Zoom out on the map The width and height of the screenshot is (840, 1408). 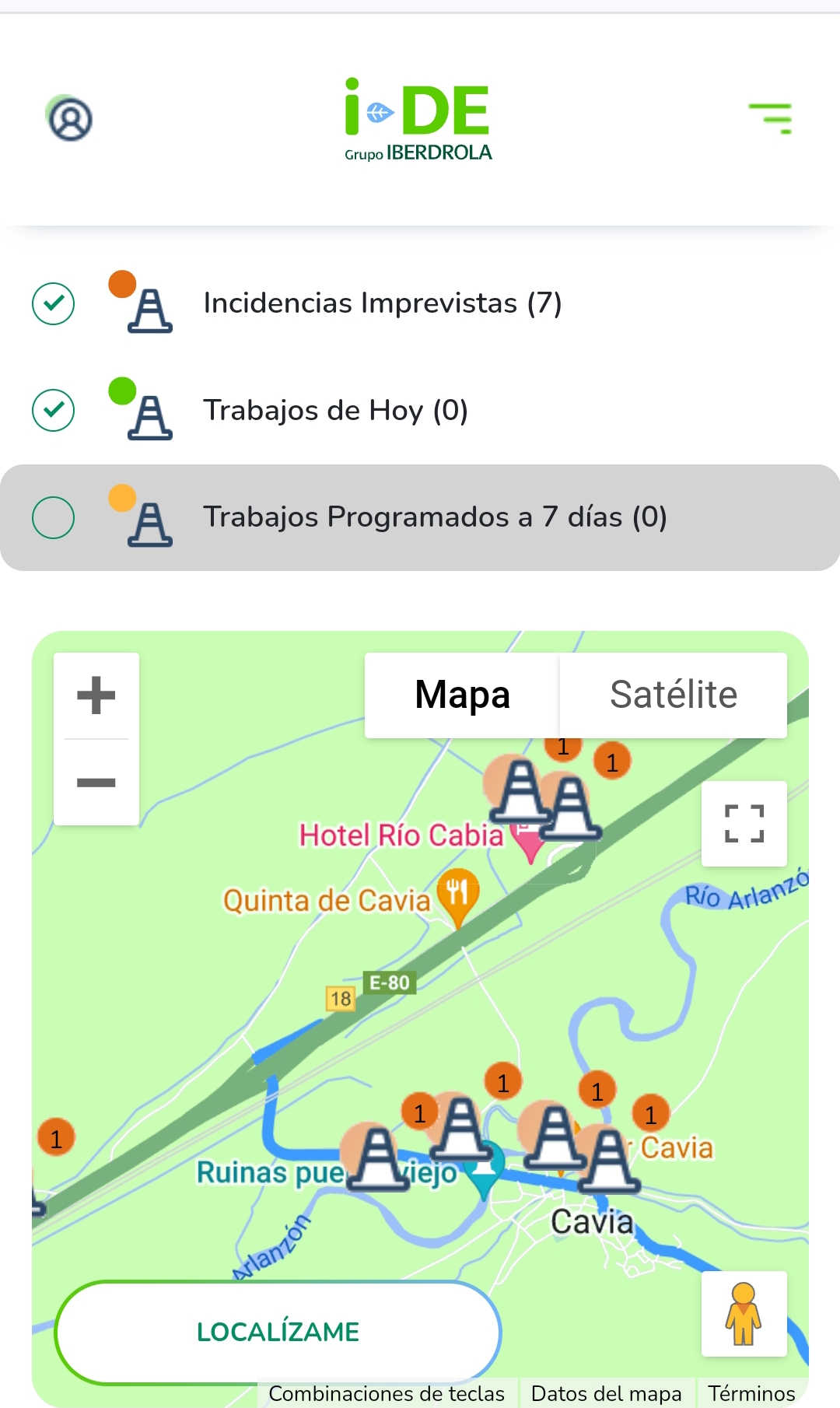(x=96, y=783)
